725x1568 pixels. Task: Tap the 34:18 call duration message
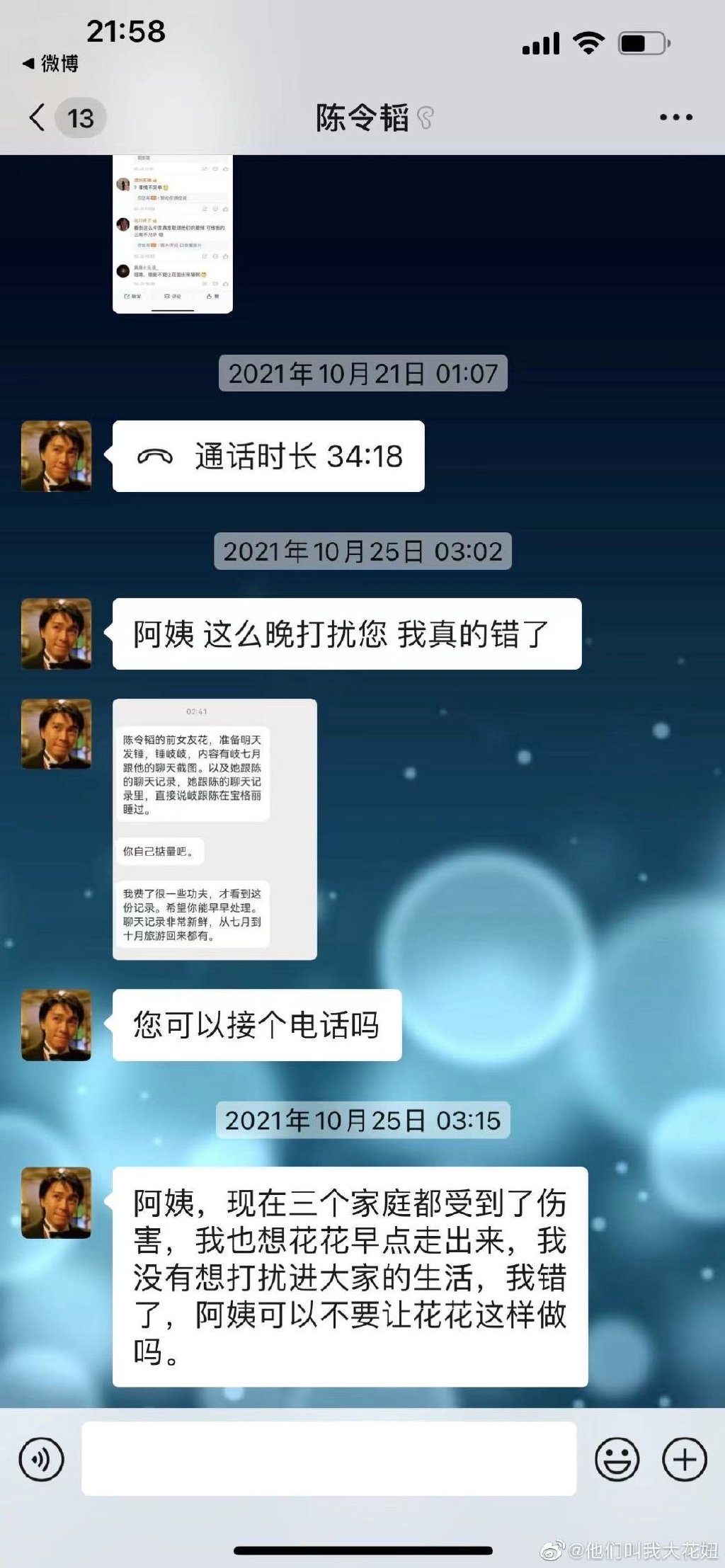pos(268,457)
